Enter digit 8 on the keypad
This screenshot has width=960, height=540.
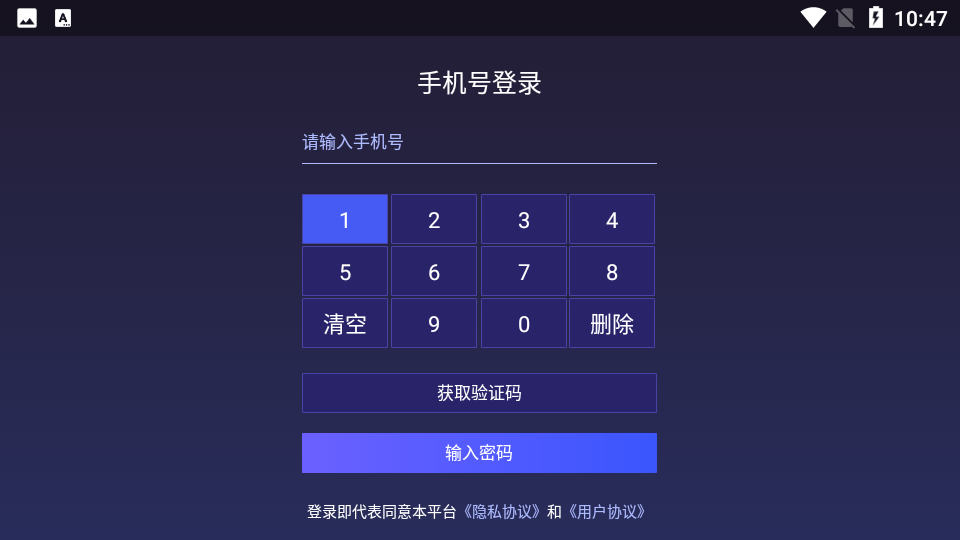coord(612,271)
